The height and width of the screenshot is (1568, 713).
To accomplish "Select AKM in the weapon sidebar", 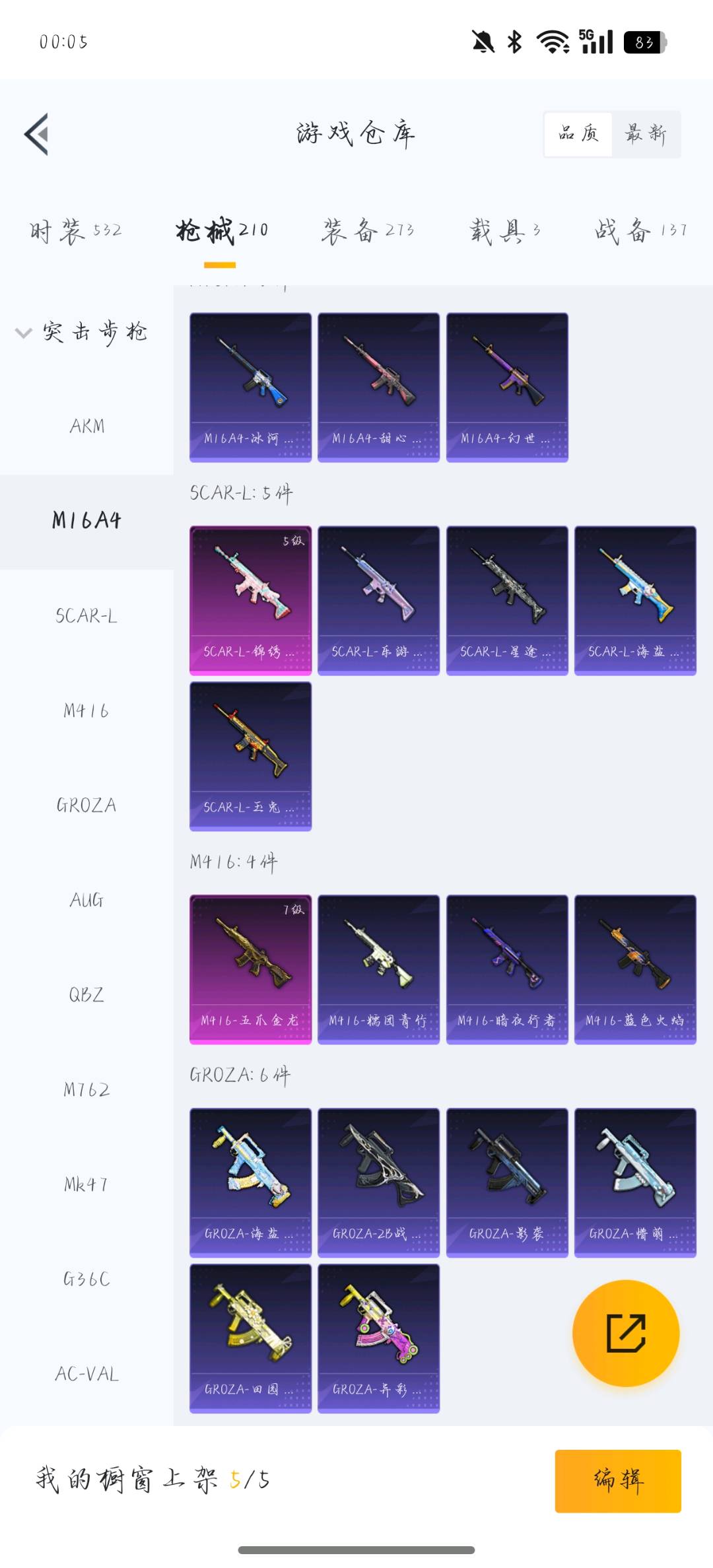I will pyautogui.click(x=86, y=426).
